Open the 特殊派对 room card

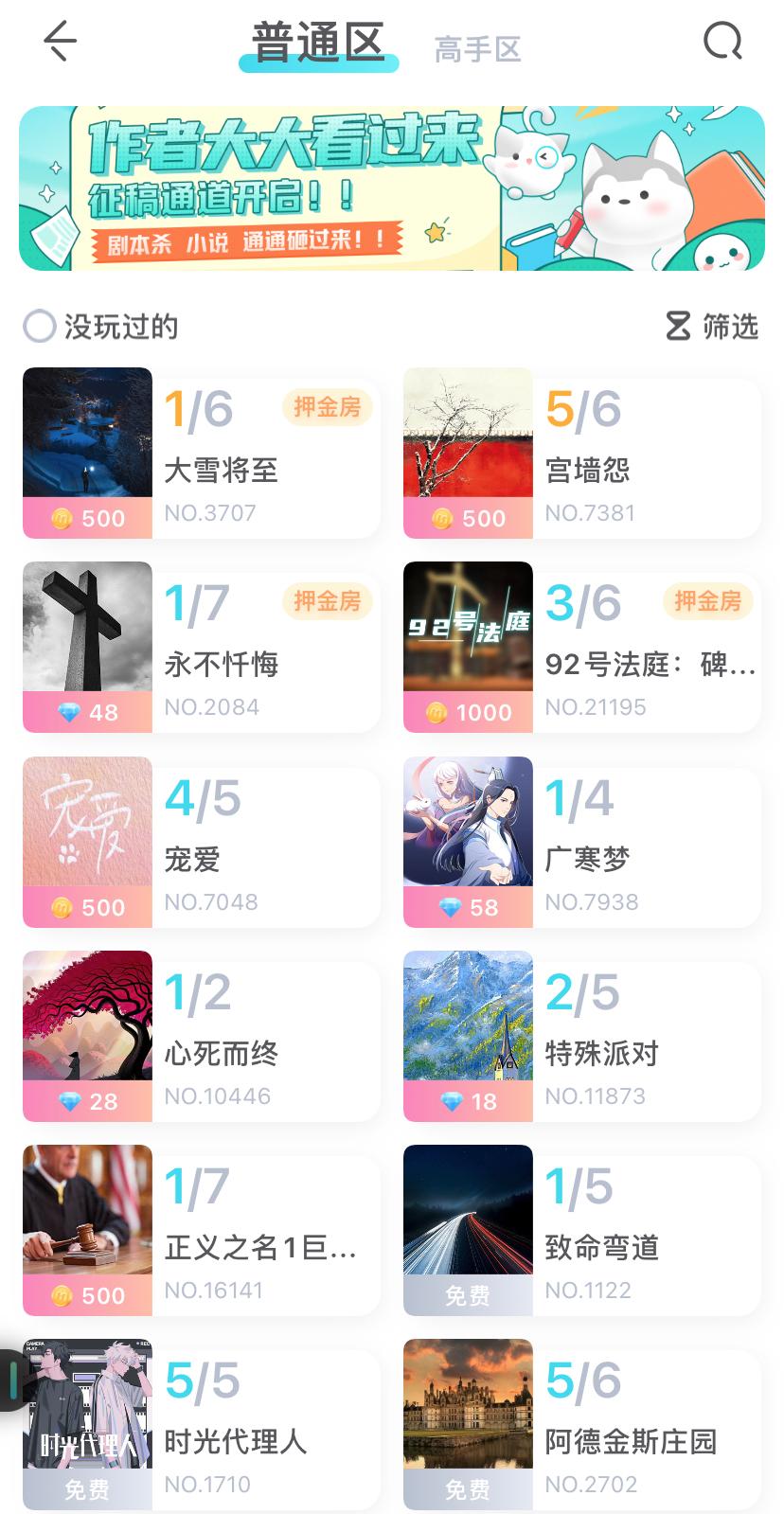click(581, 1037)
